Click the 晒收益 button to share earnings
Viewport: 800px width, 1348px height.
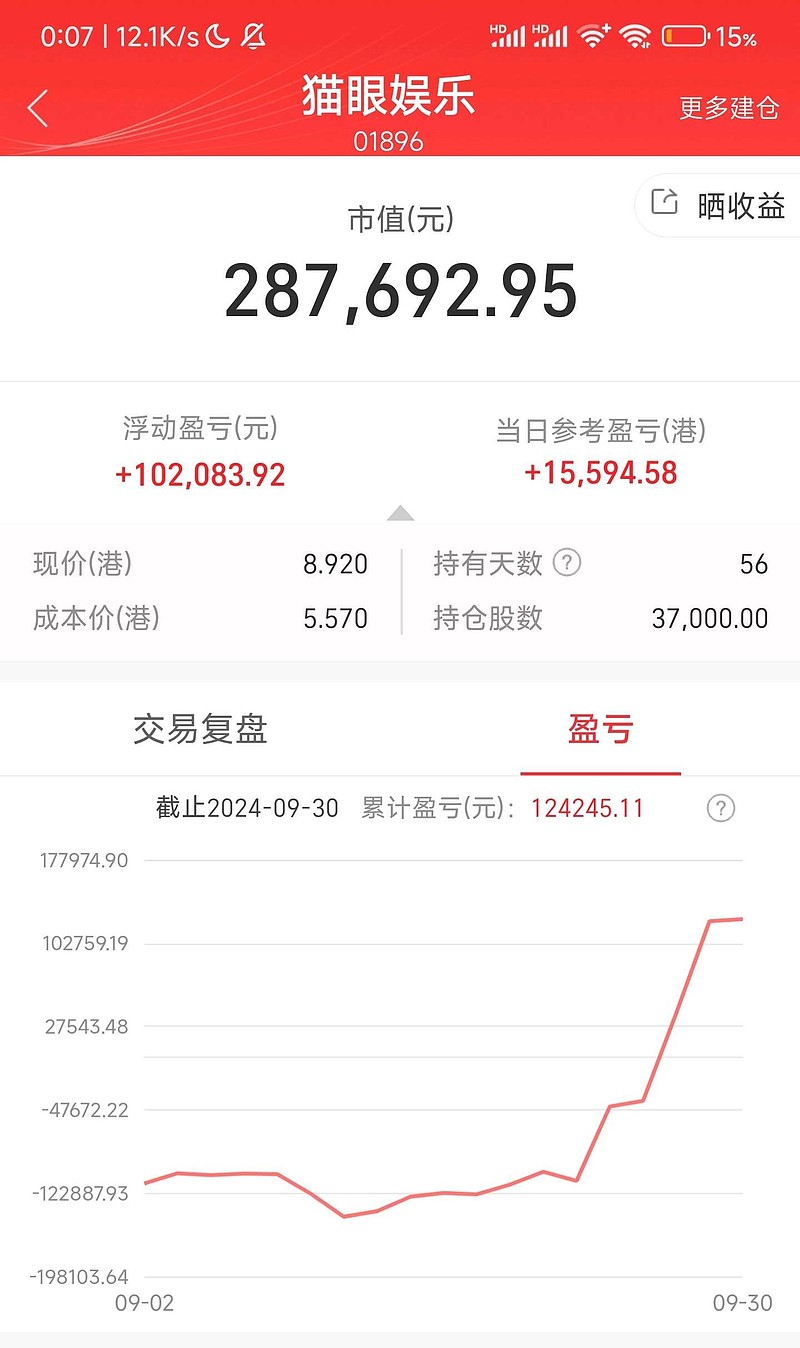pyautogui.click(x=740, y=204)
